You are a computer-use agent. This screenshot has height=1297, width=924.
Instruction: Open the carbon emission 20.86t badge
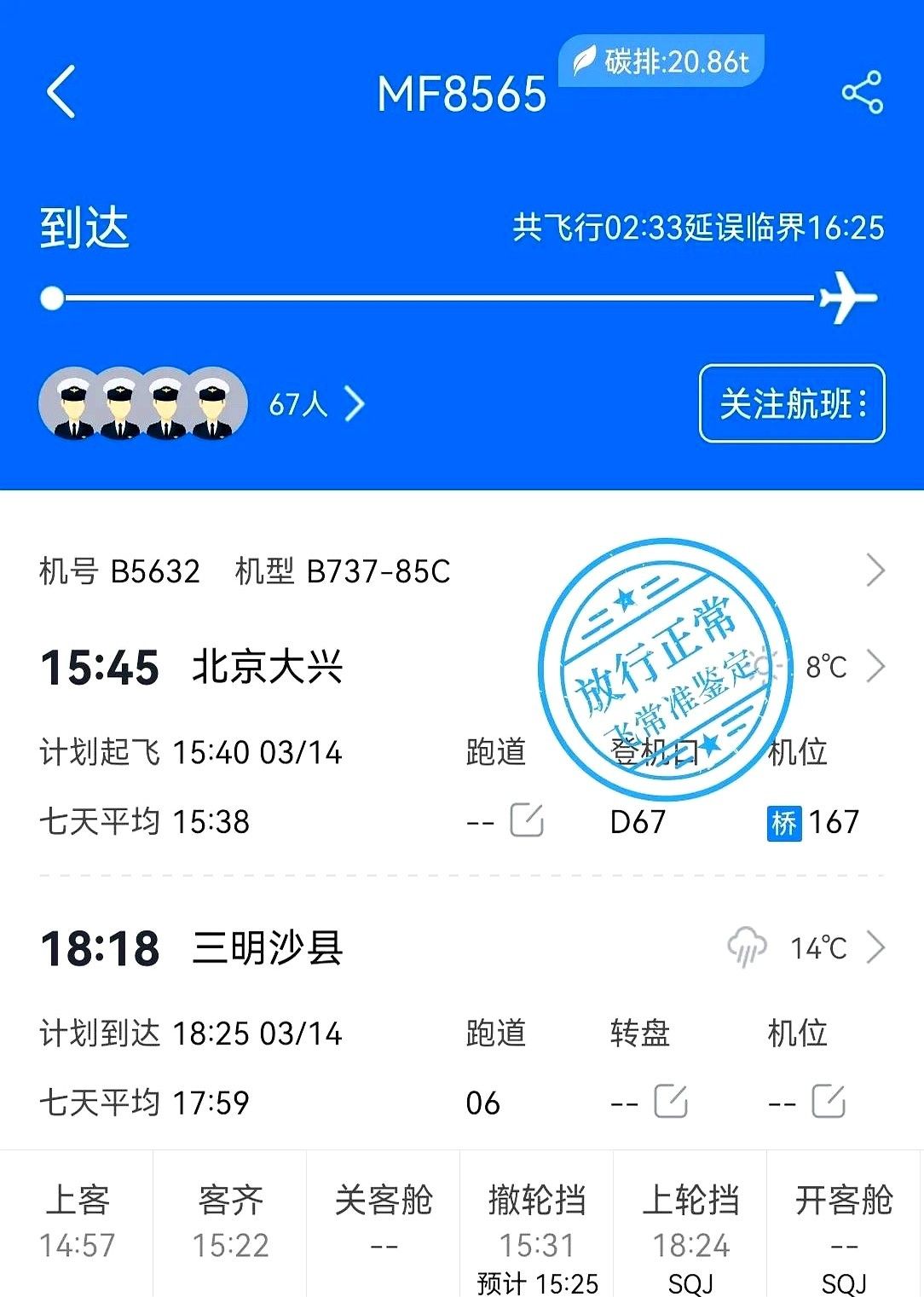pos(661,61)
